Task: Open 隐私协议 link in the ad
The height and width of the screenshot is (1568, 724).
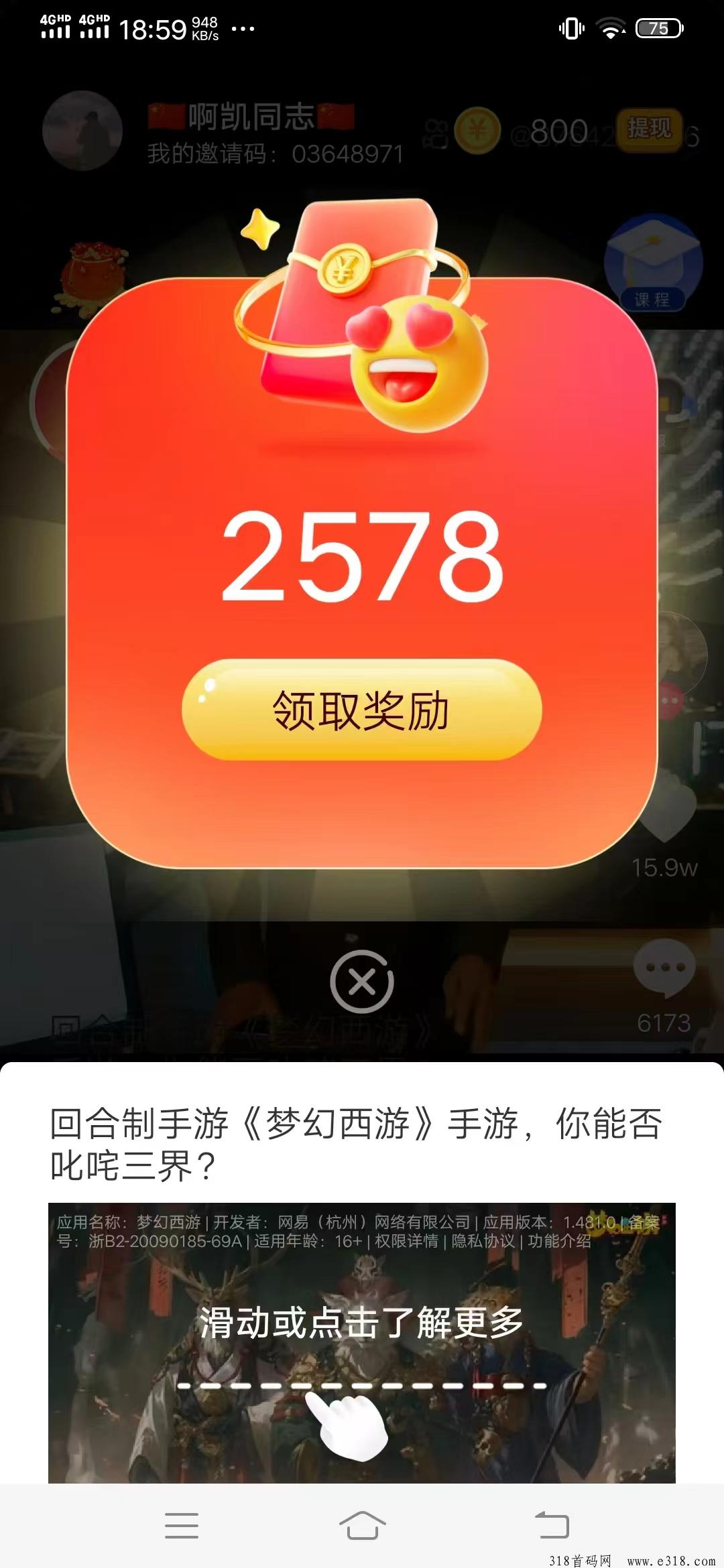Action: pos(483,1241)
